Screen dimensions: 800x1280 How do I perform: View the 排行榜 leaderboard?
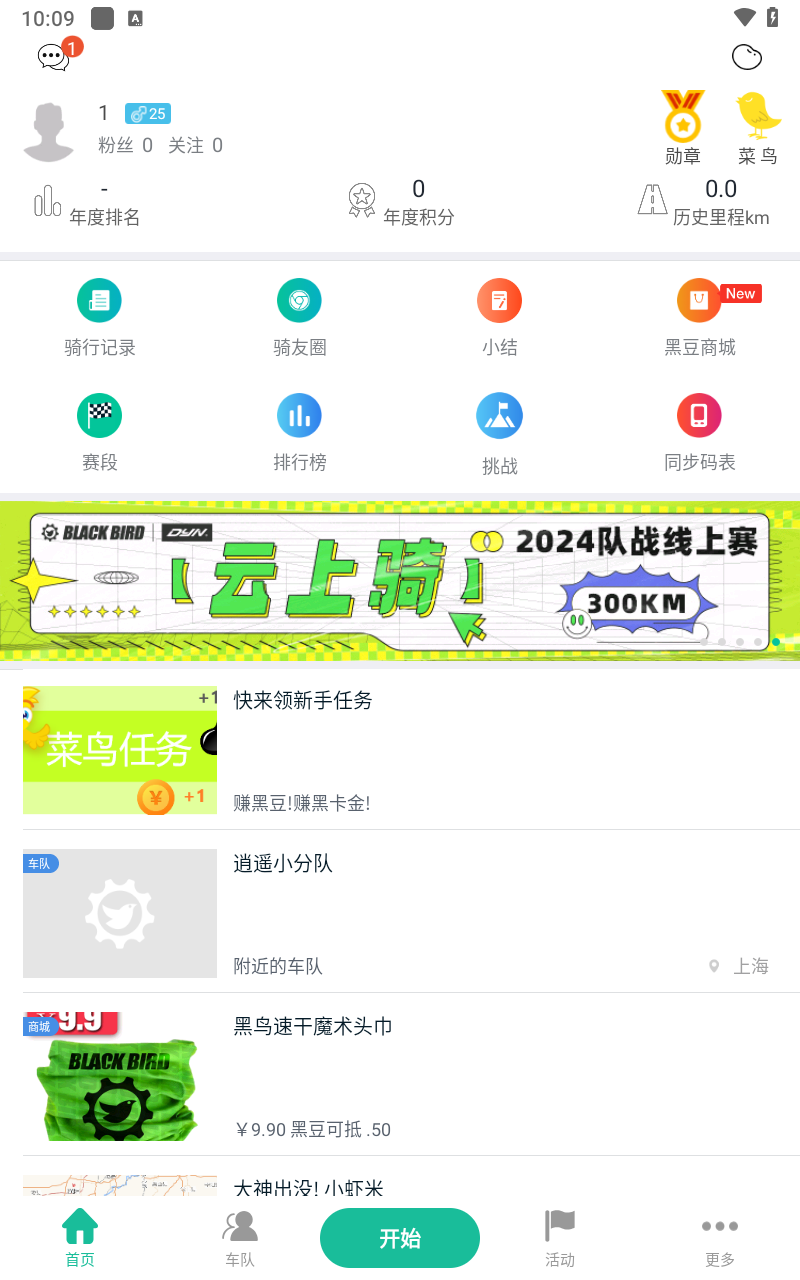[x=299, y=433]
